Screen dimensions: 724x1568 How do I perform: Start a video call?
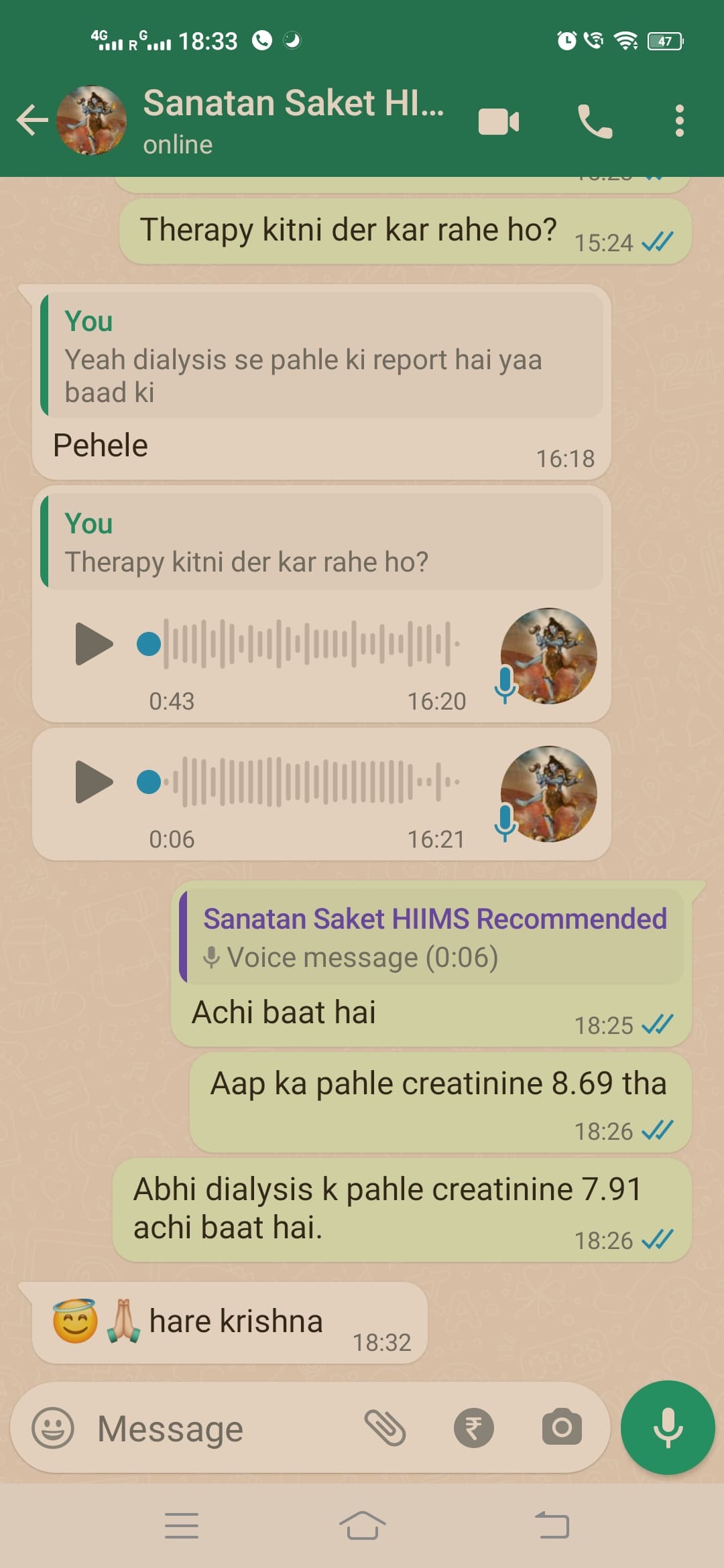(499, 121)
